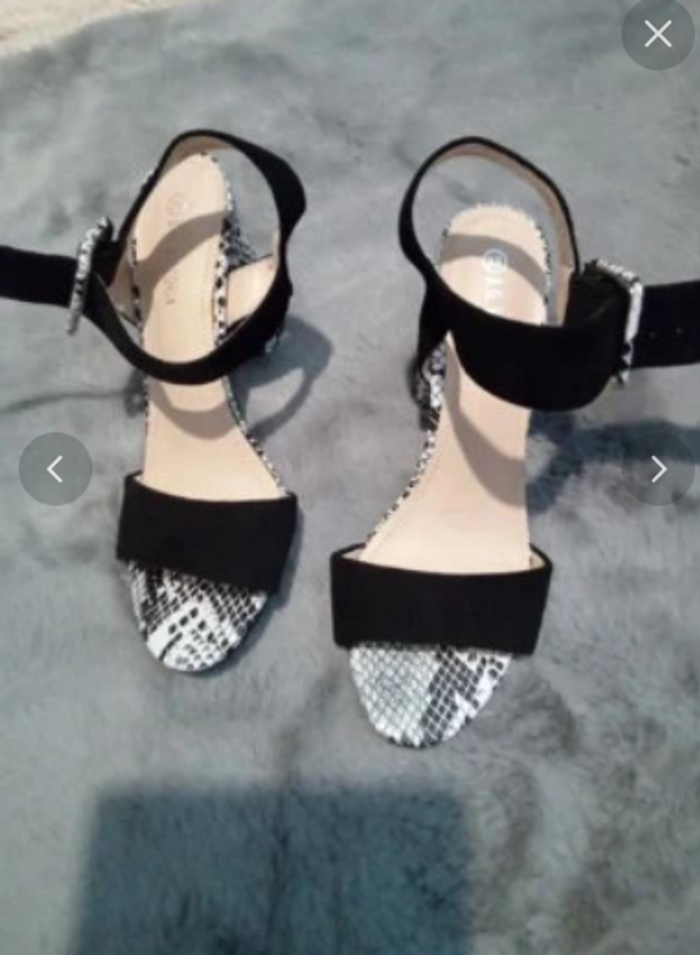Close the full-screen photo viewer
The width and height of the screenshot is (700, 955).
pos(657,34)
